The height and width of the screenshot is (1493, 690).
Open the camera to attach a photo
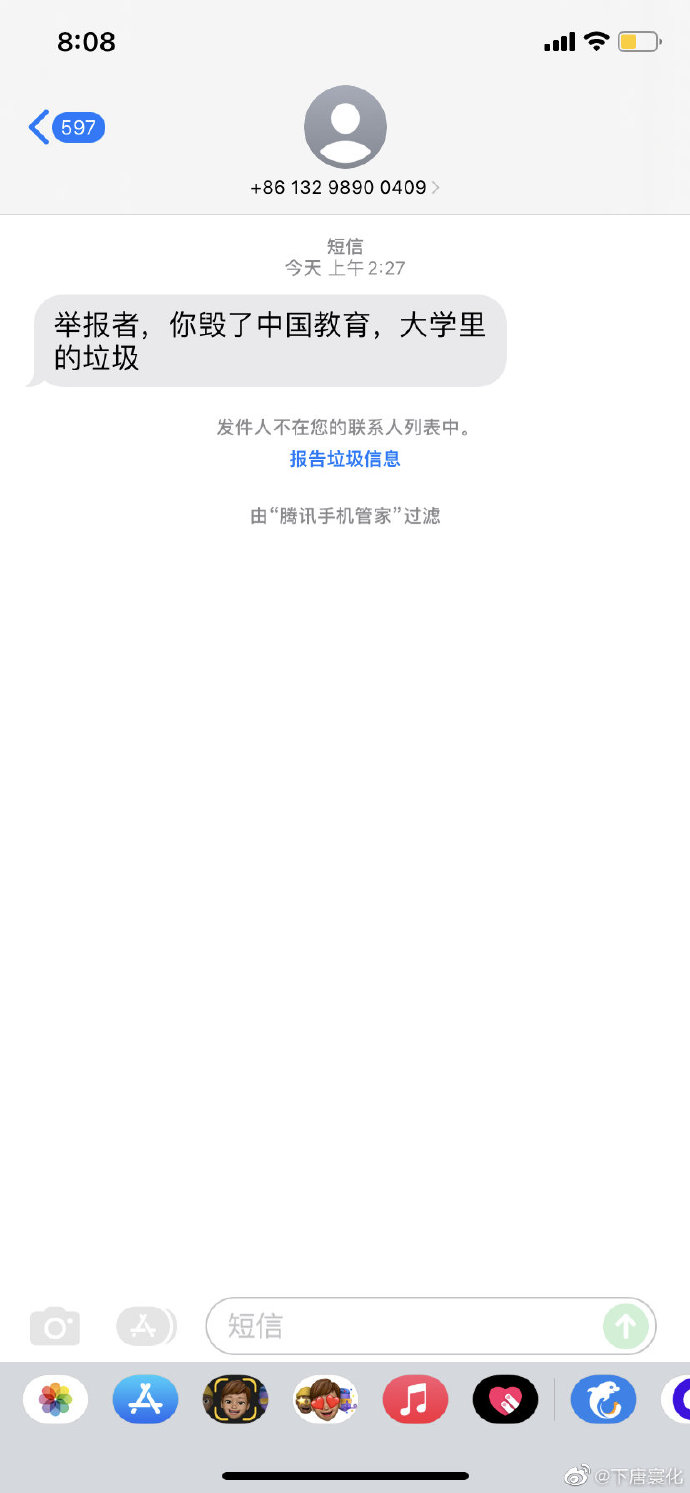point(55,1327)
